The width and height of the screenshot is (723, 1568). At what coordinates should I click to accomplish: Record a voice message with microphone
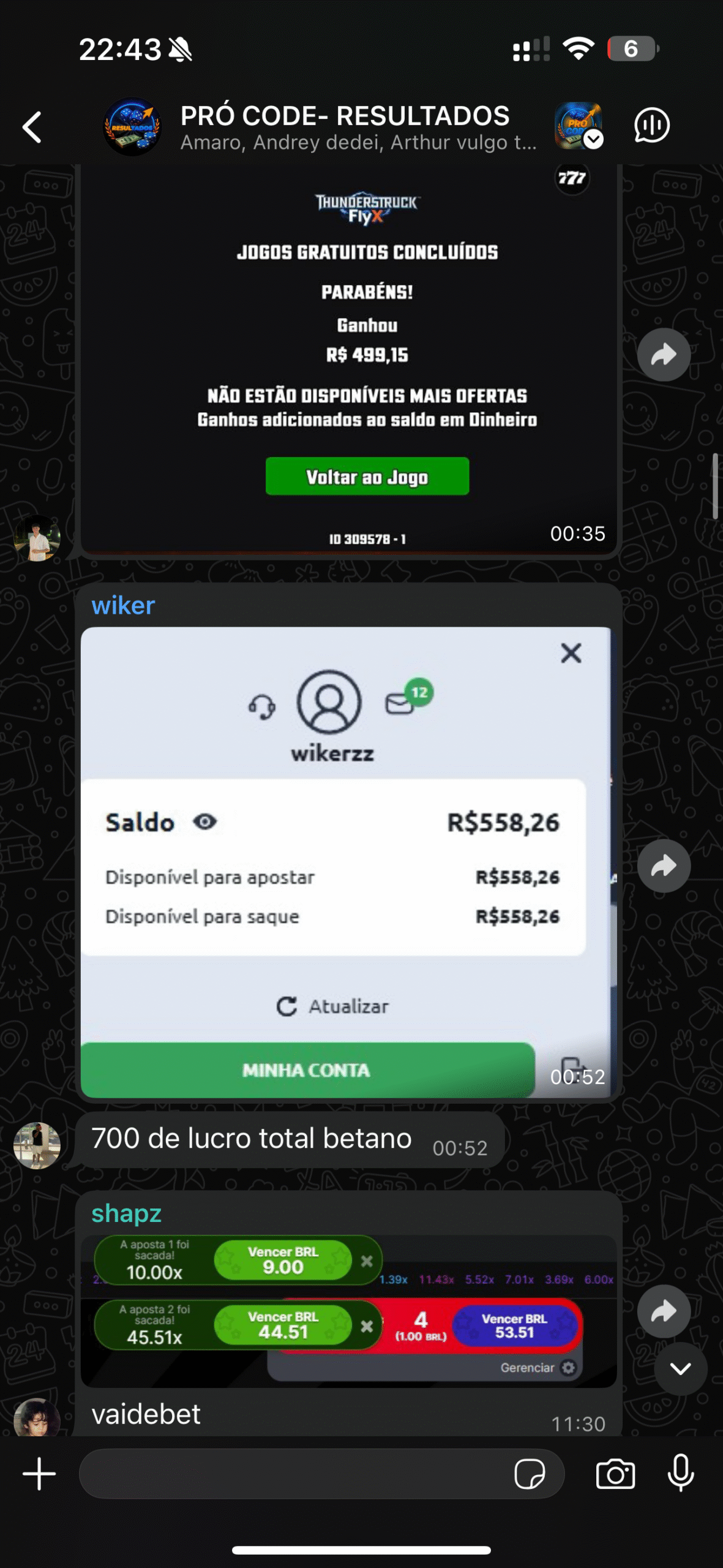[x=680, y=1474]
